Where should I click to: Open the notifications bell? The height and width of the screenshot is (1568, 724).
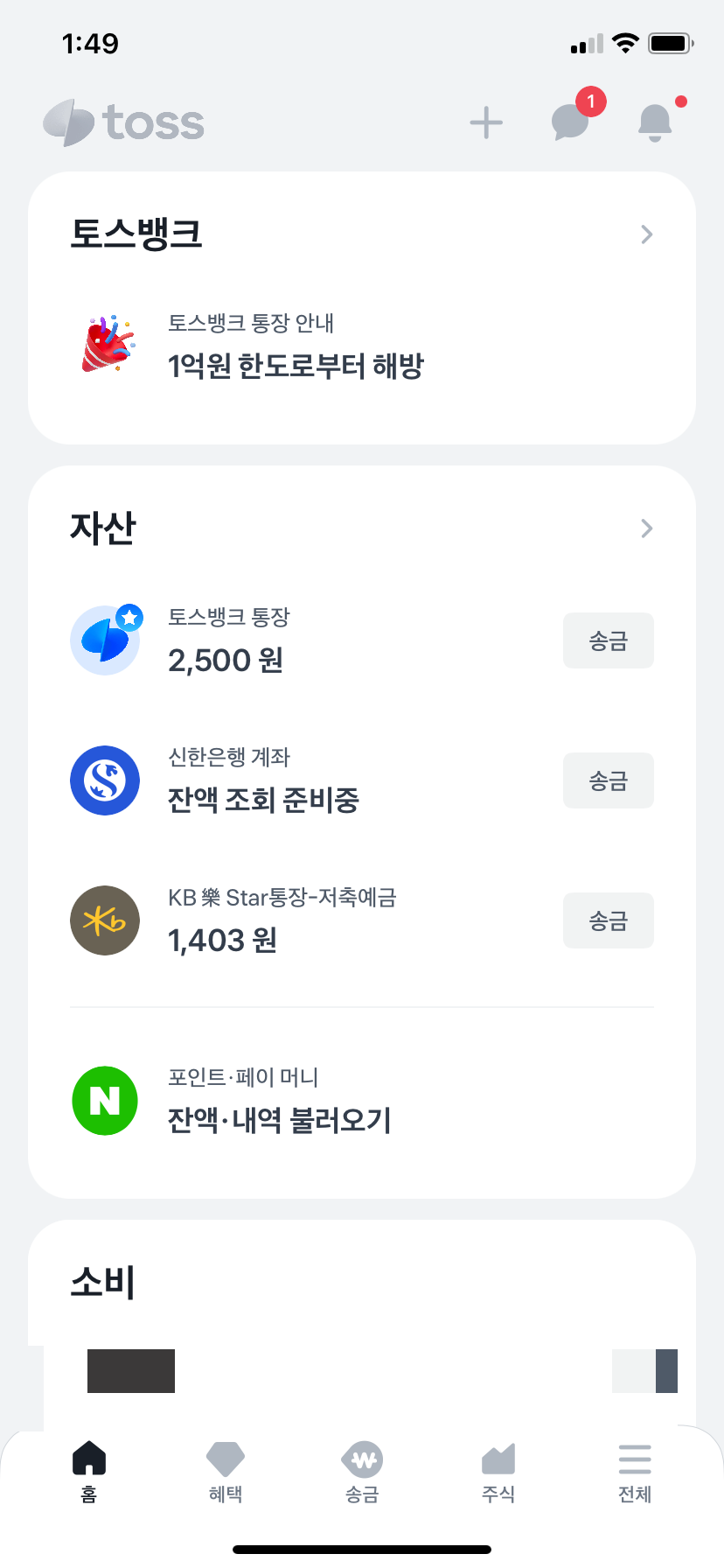655,122
